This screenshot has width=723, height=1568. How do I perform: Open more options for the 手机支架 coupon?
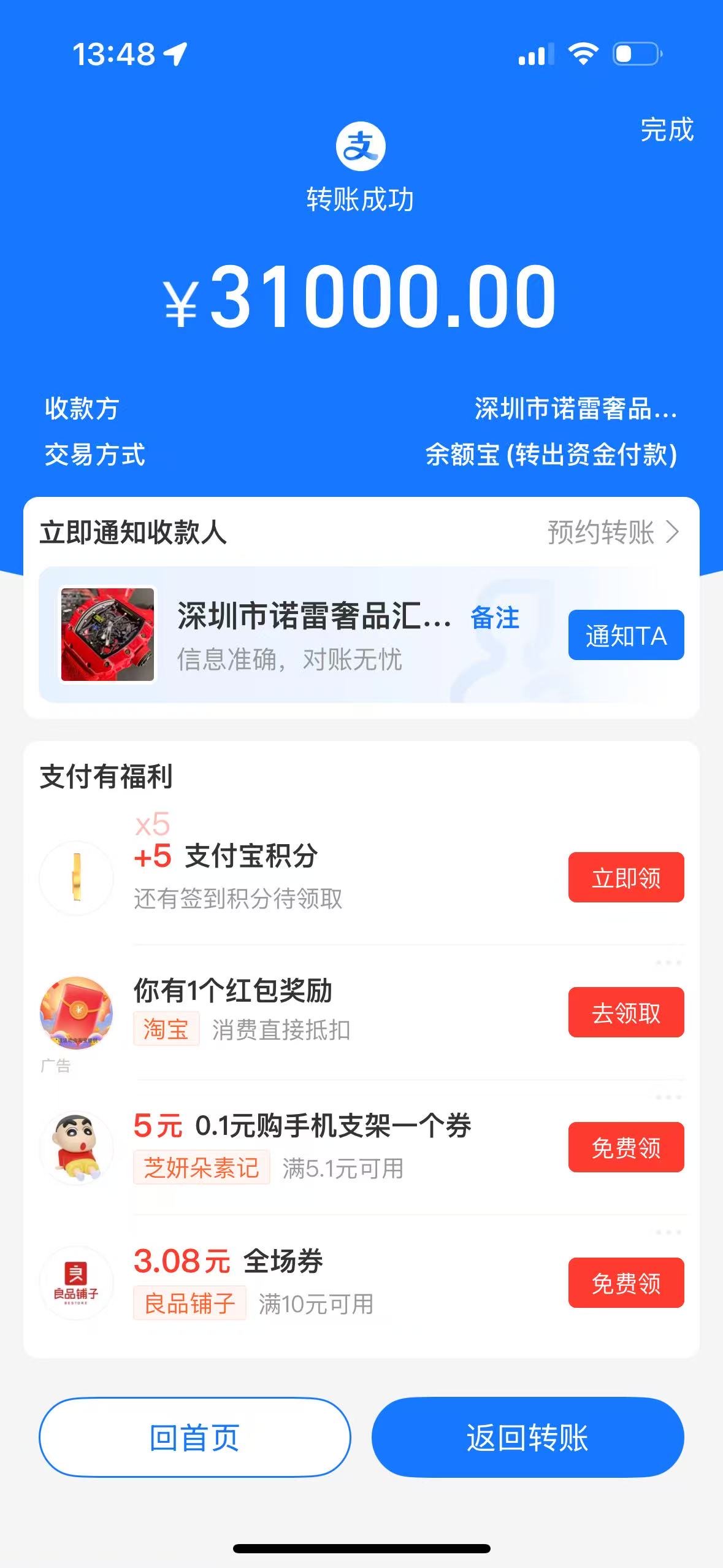click(x=668, y=1097)
